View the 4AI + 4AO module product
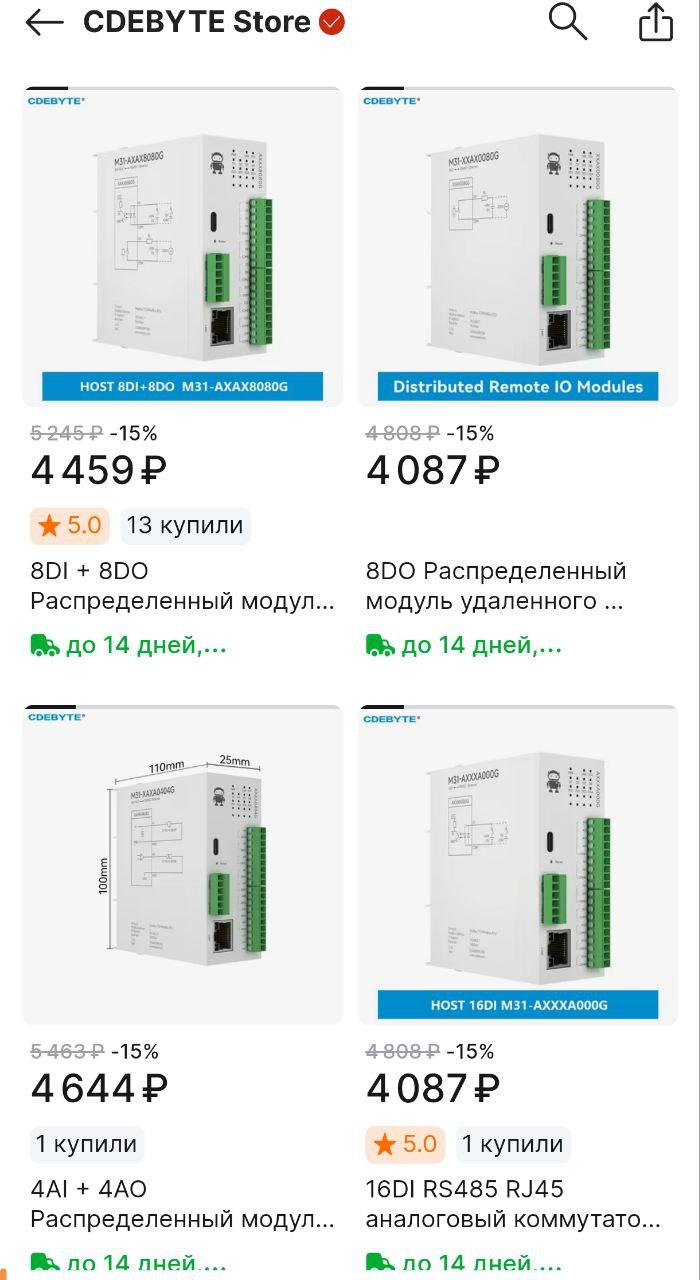 point(182,990)
